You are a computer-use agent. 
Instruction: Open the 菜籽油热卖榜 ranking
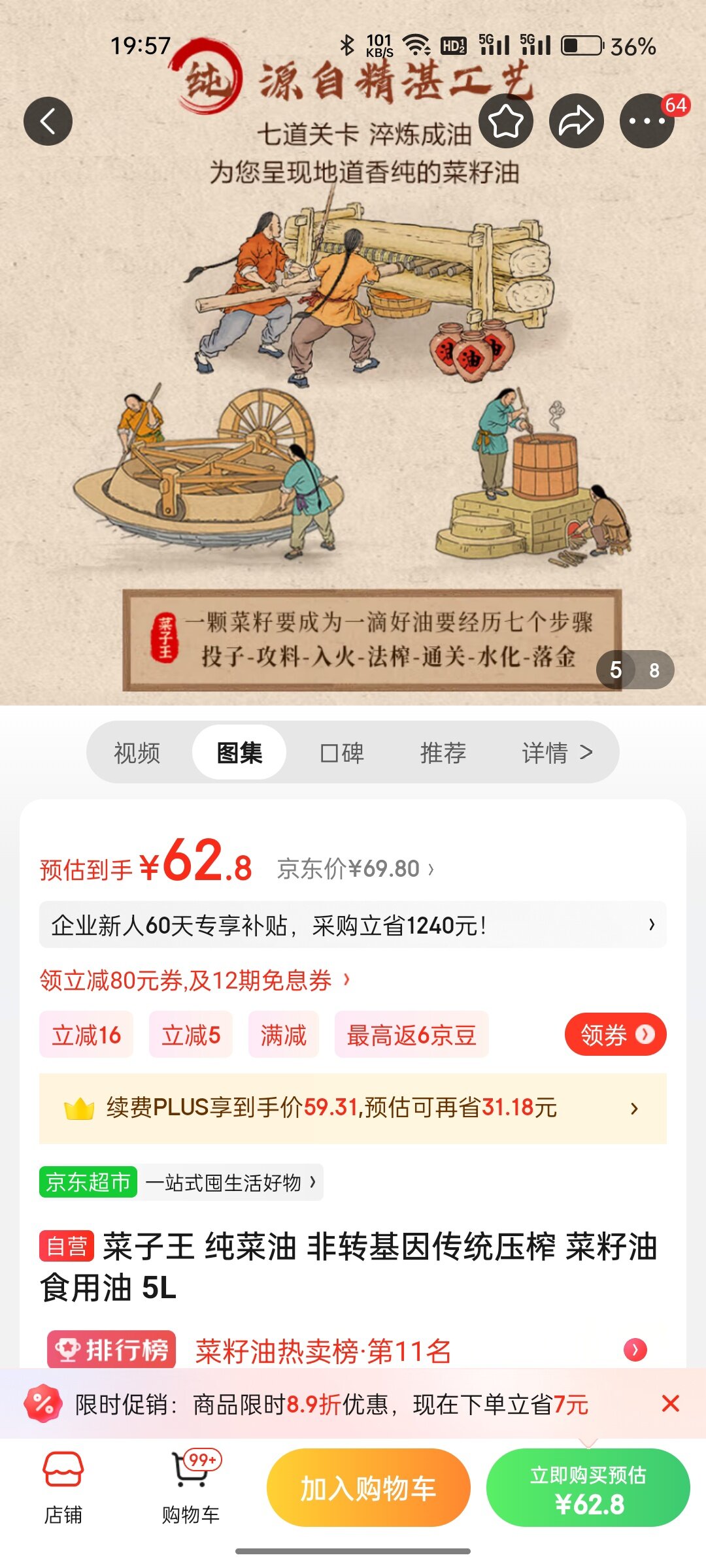pos(346,1350)
